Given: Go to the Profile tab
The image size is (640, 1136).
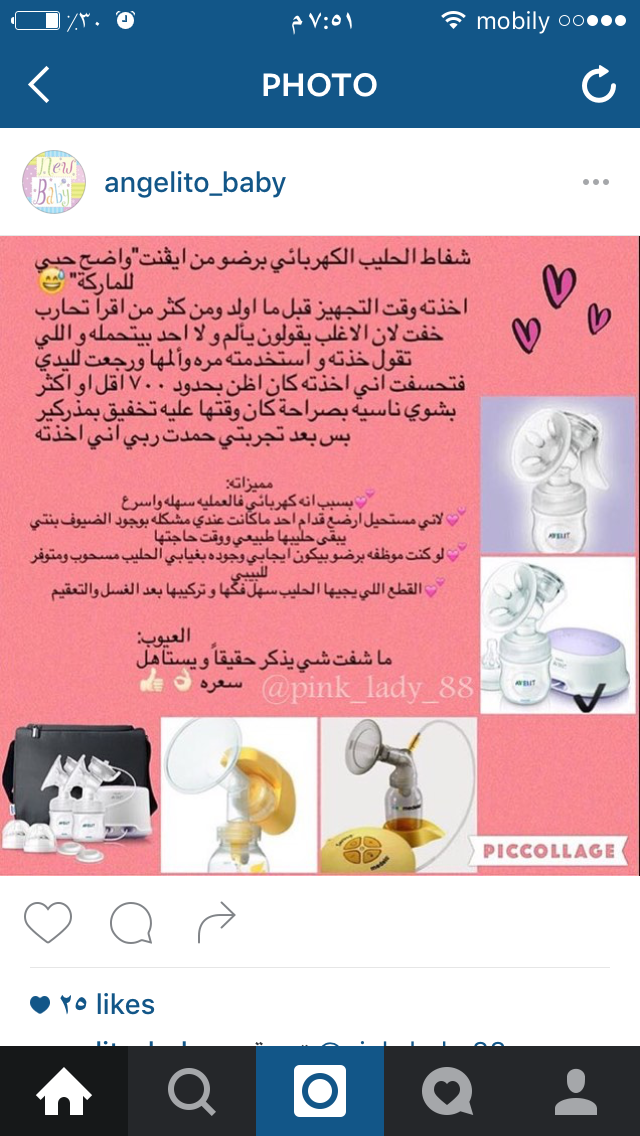Looking at the screenshot, I should (576, 1091).
